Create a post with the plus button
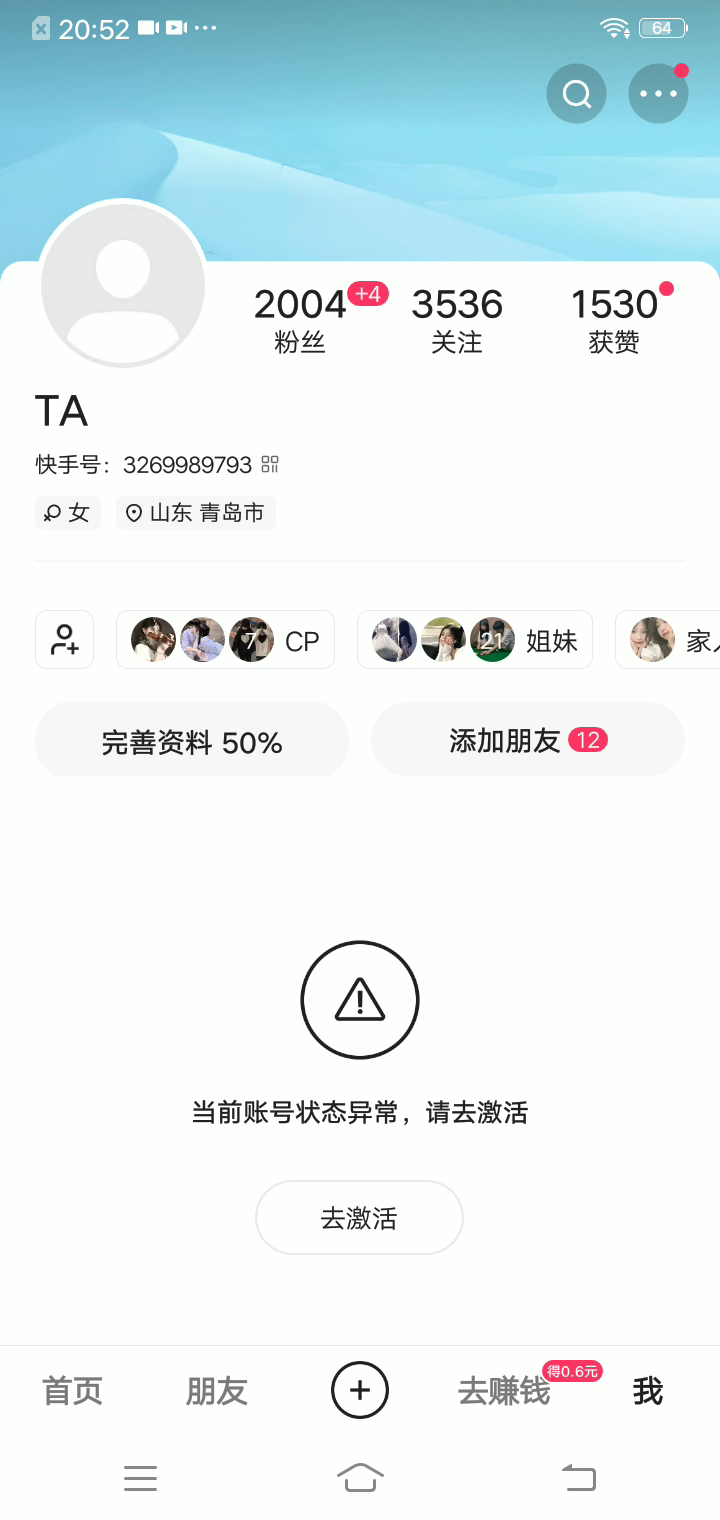 [360, 1390]
